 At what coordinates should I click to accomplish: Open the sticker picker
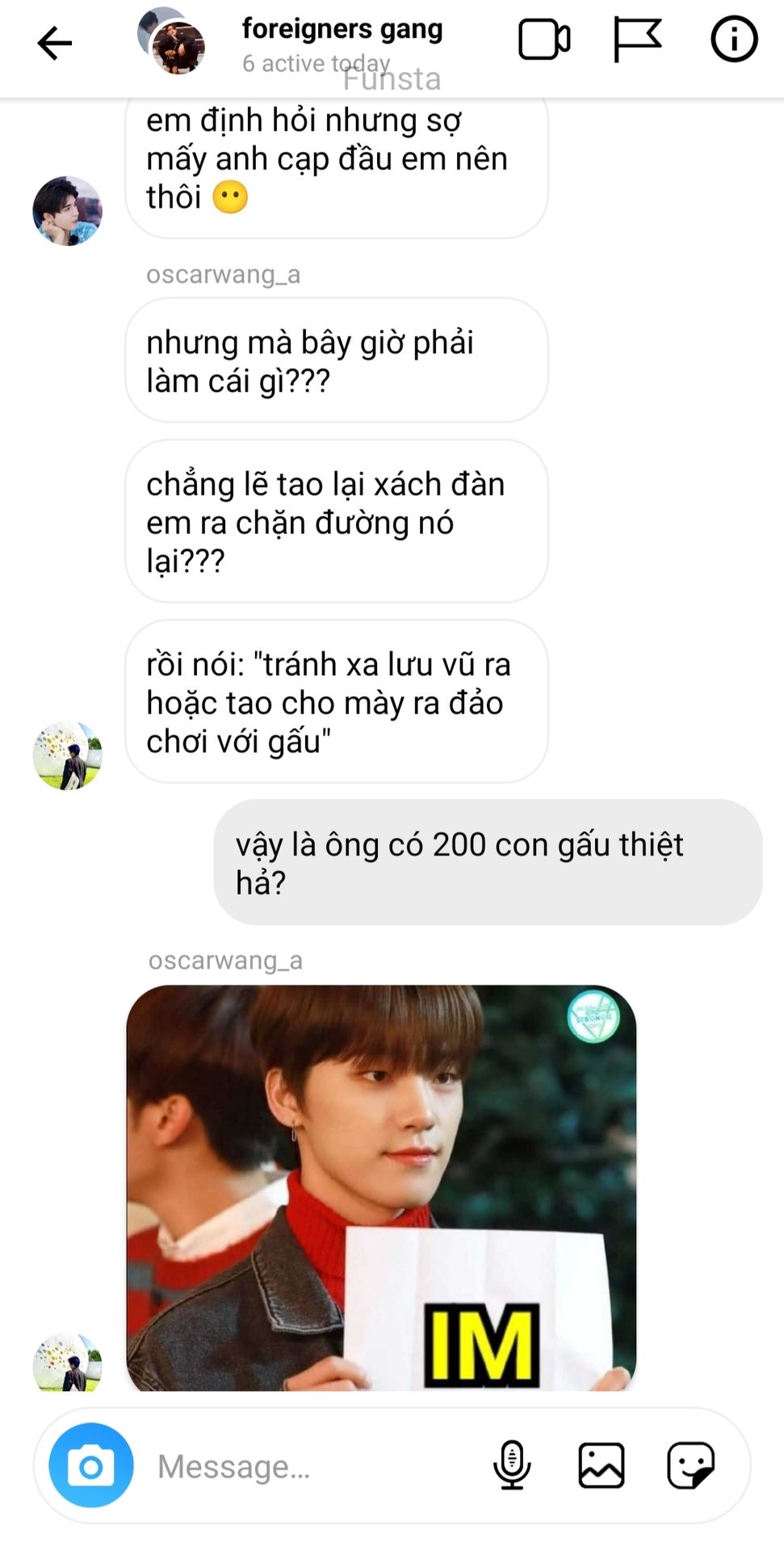pos(690,1465)
